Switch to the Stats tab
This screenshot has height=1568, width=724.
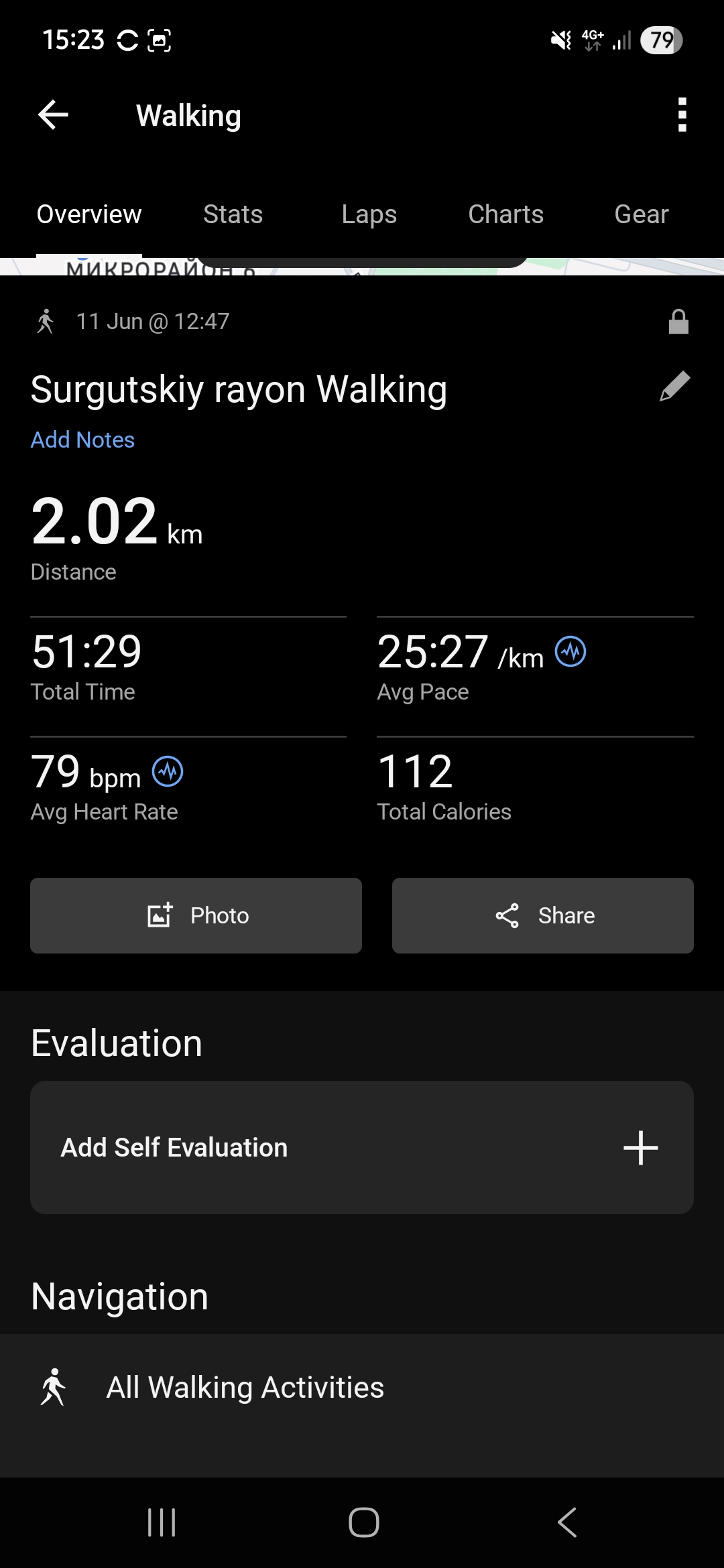(x=233, y=214)
